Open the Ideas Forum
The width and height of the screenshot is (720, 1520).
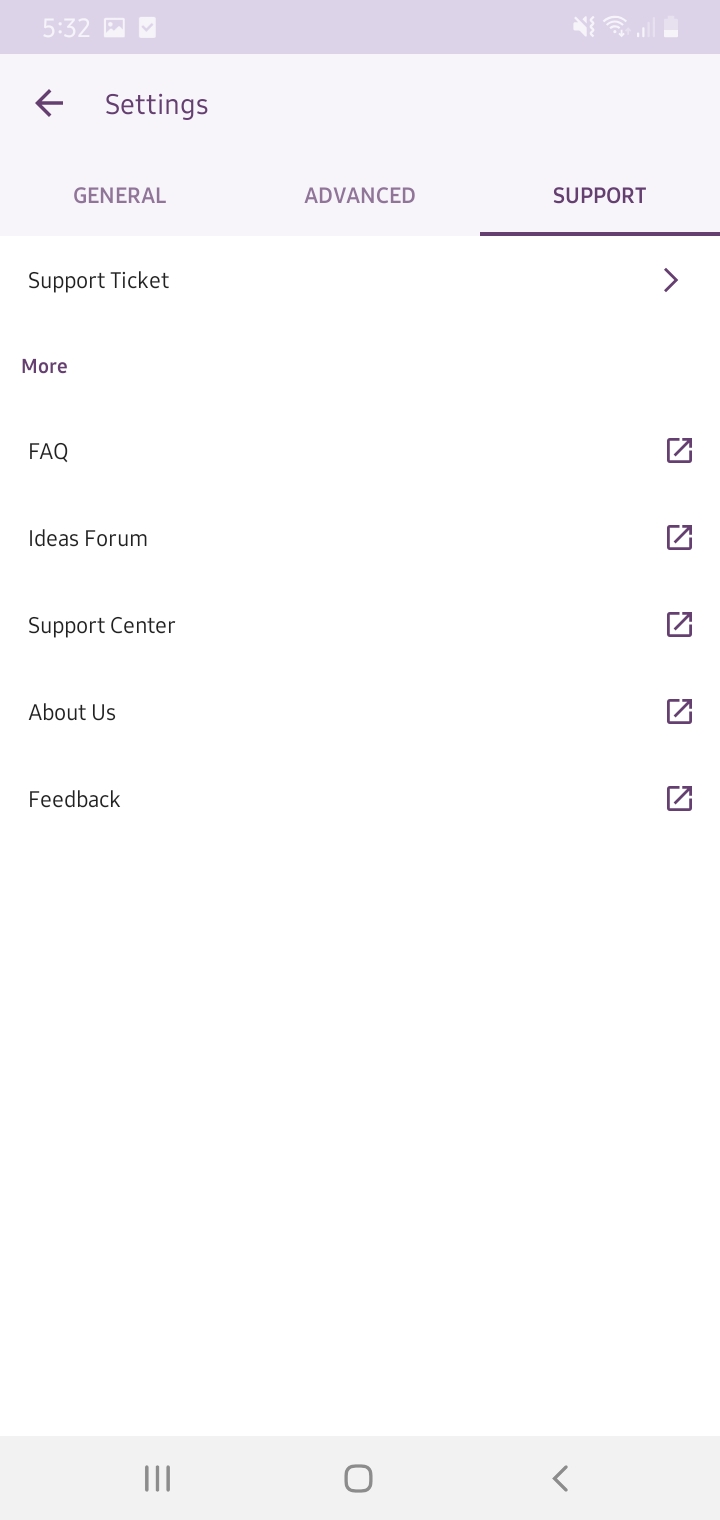(360, 538)
